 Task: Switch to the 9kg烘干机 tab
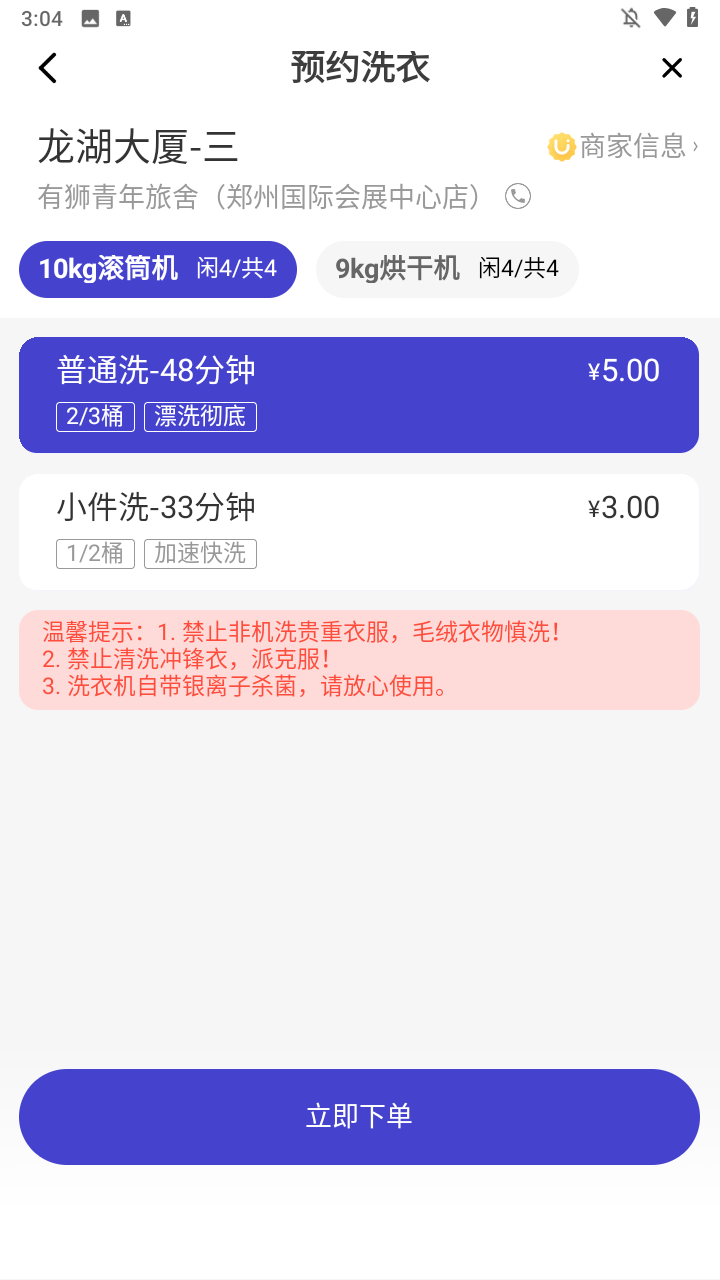(447, 269)
